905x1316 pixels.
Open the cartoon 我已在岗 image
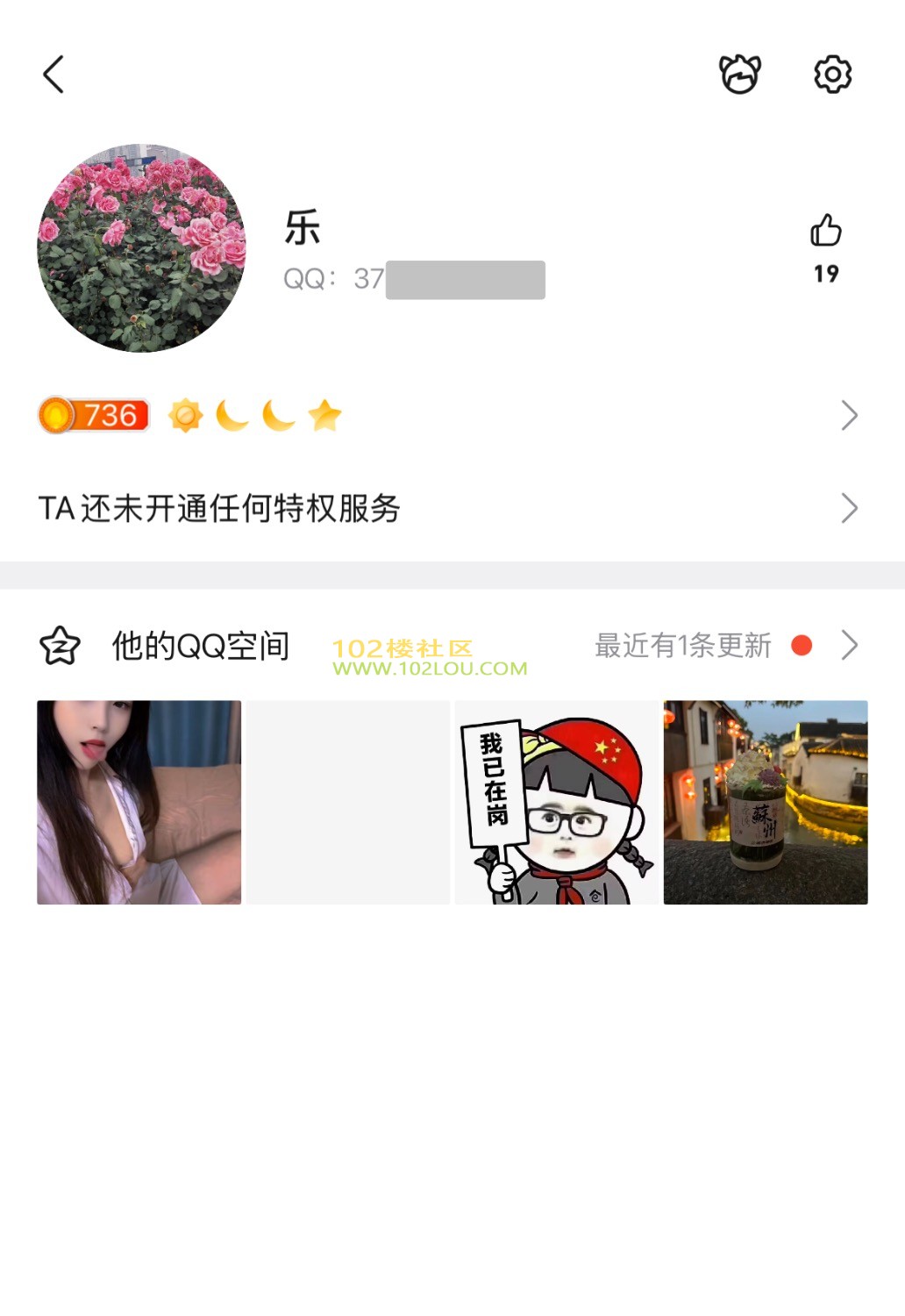click(x=556, y=802)
